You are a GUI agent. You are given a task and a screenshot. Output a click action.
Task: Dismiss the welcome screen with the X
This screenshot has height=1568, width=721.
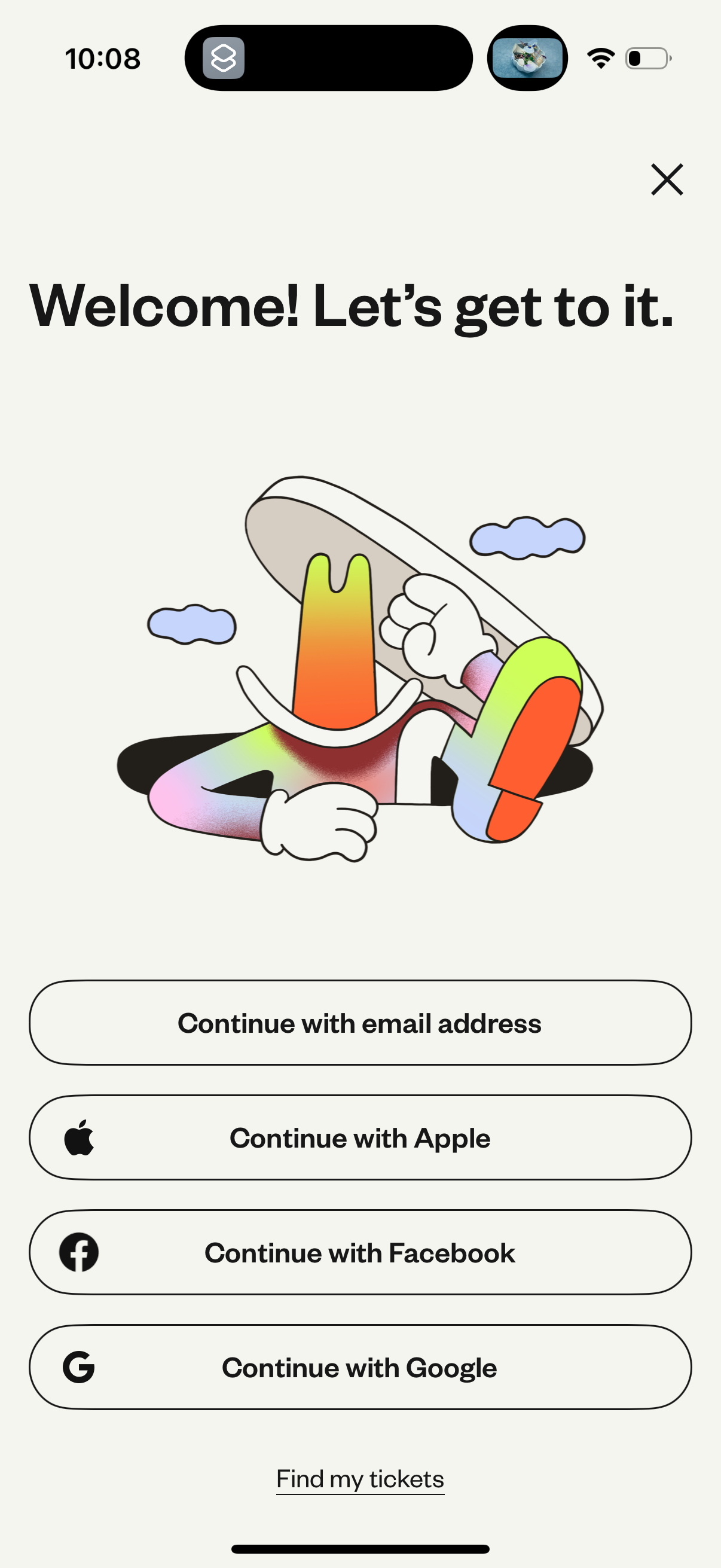click(x=667, y=179)
